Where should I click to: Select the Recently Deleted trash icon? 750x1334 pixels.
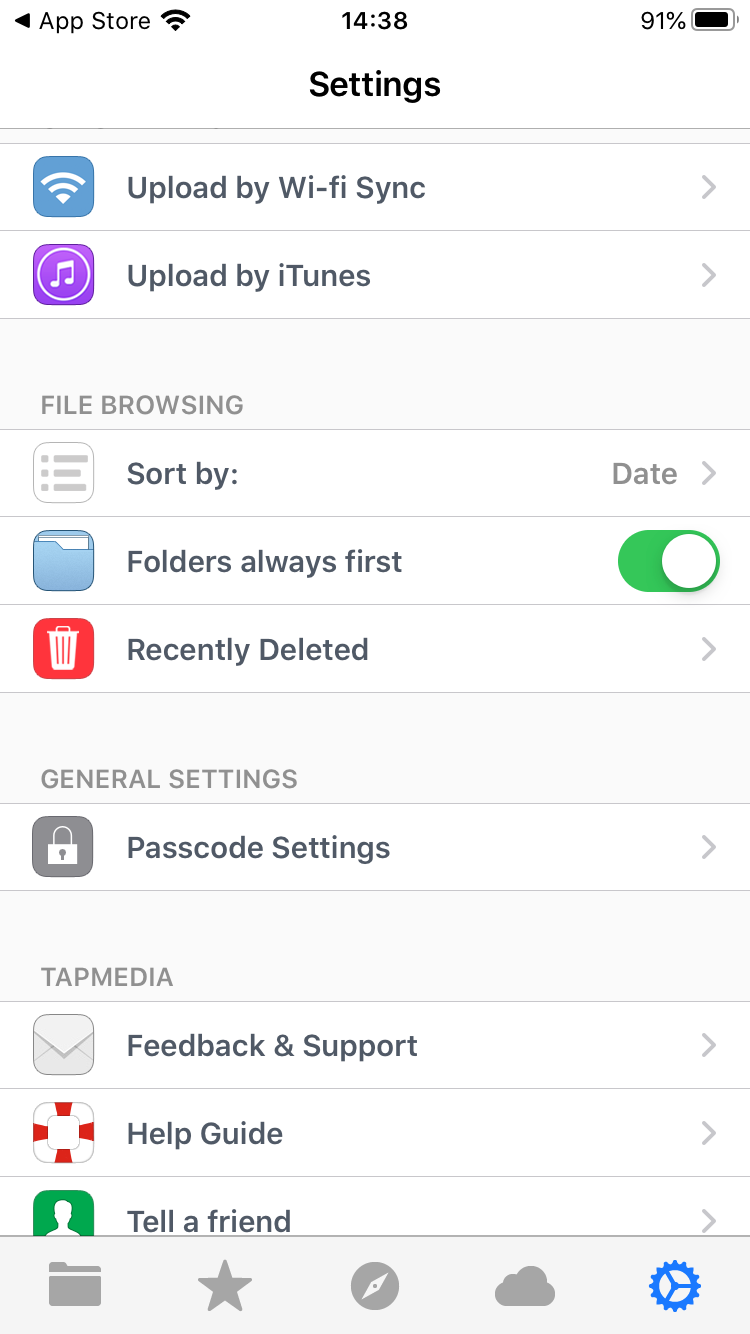[63, 648]
